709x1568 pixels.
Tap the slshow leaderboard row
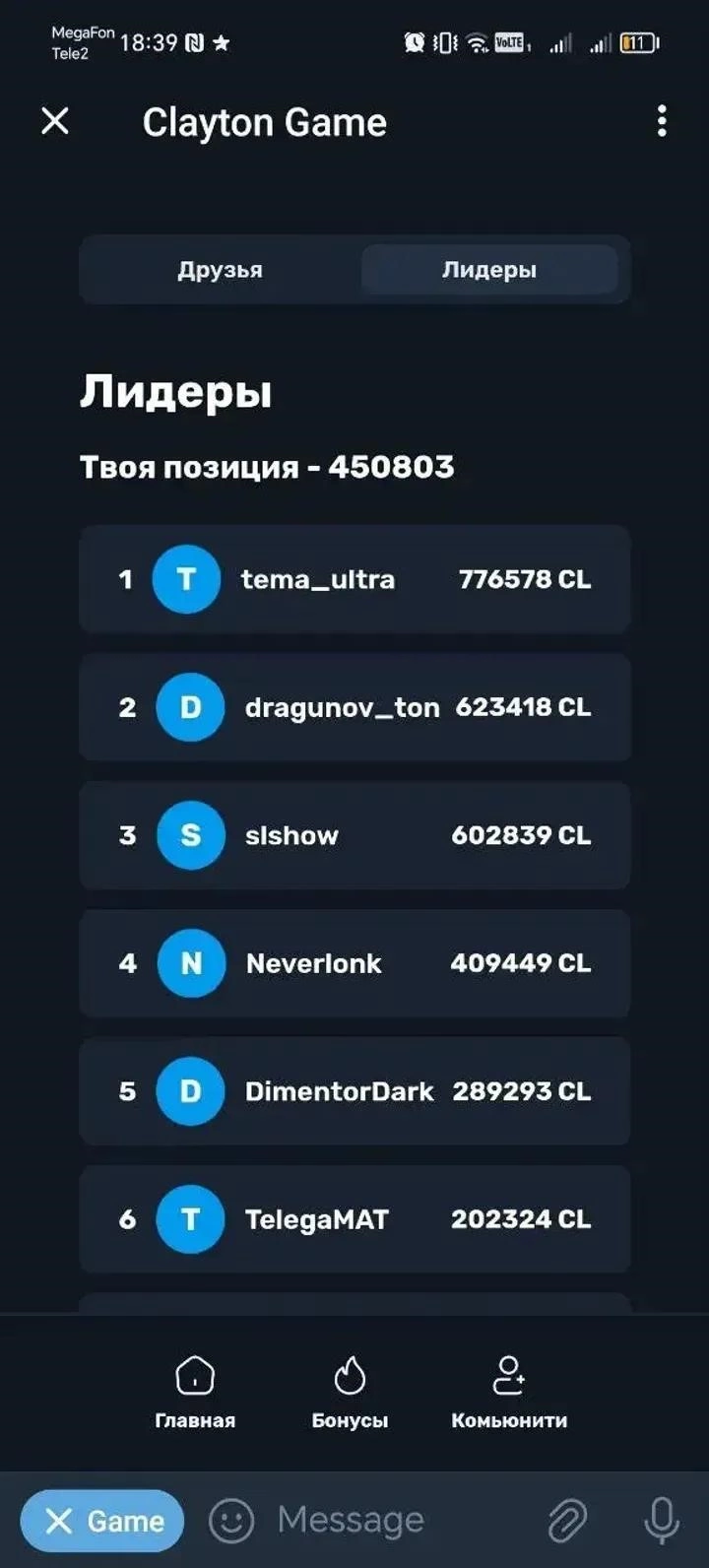354,835
